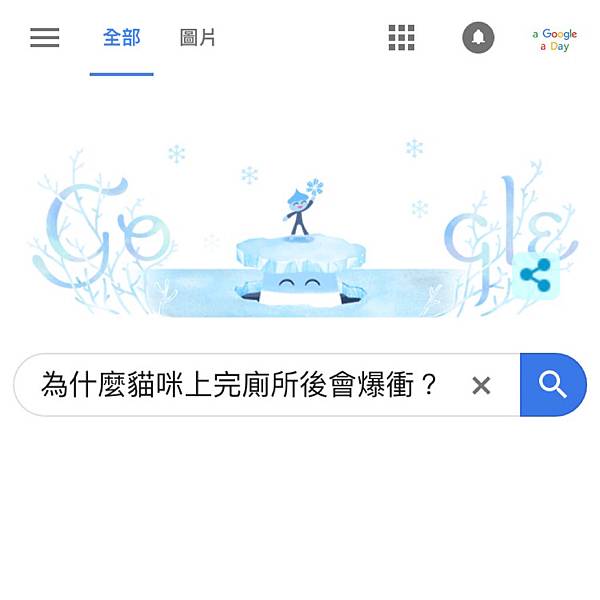Share the winter Google Doodle
This screenshot has height=600, width=600.
[x=536, y=275]
